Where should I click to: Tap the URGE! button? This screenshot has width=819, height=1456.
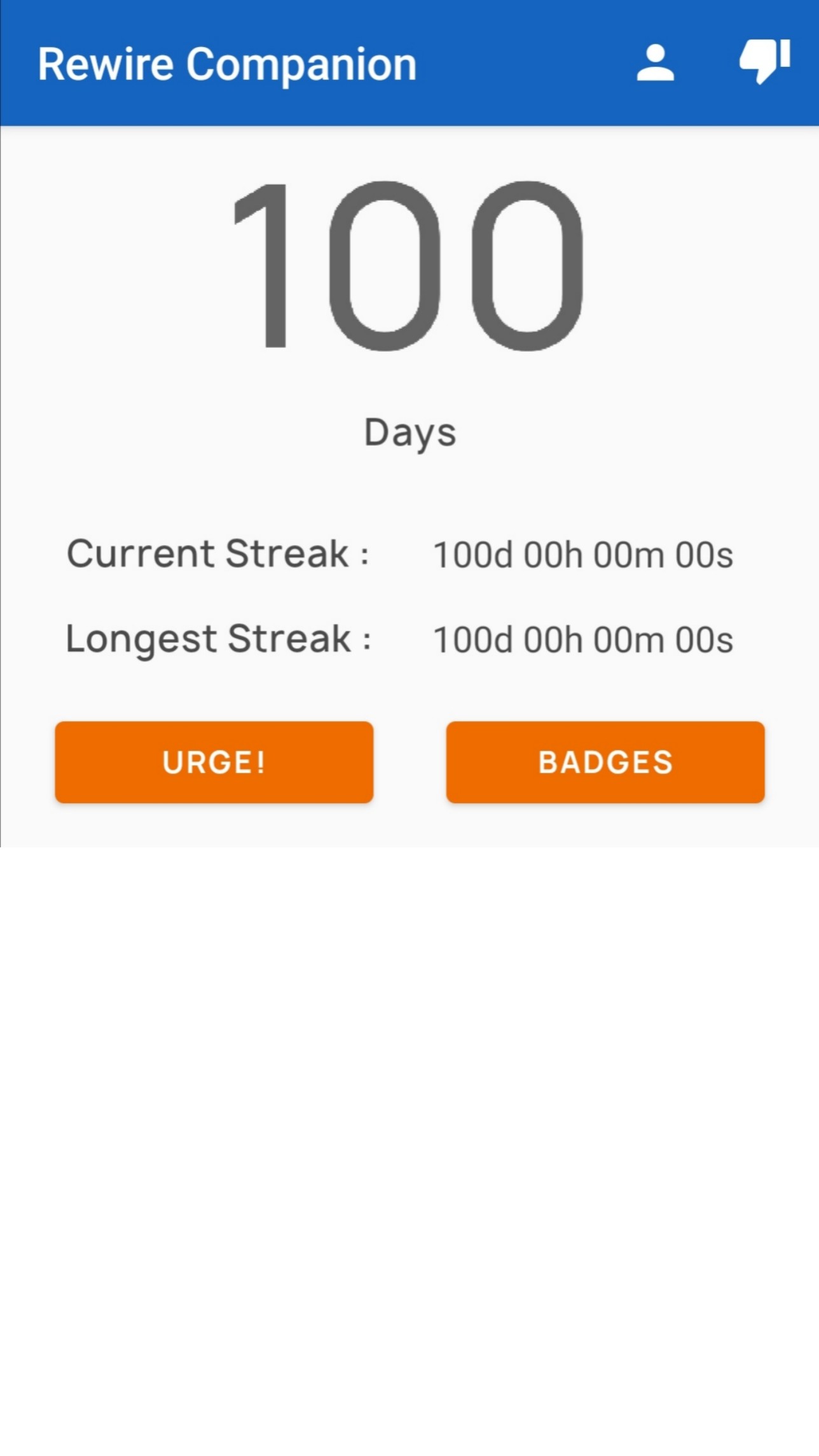214,762
